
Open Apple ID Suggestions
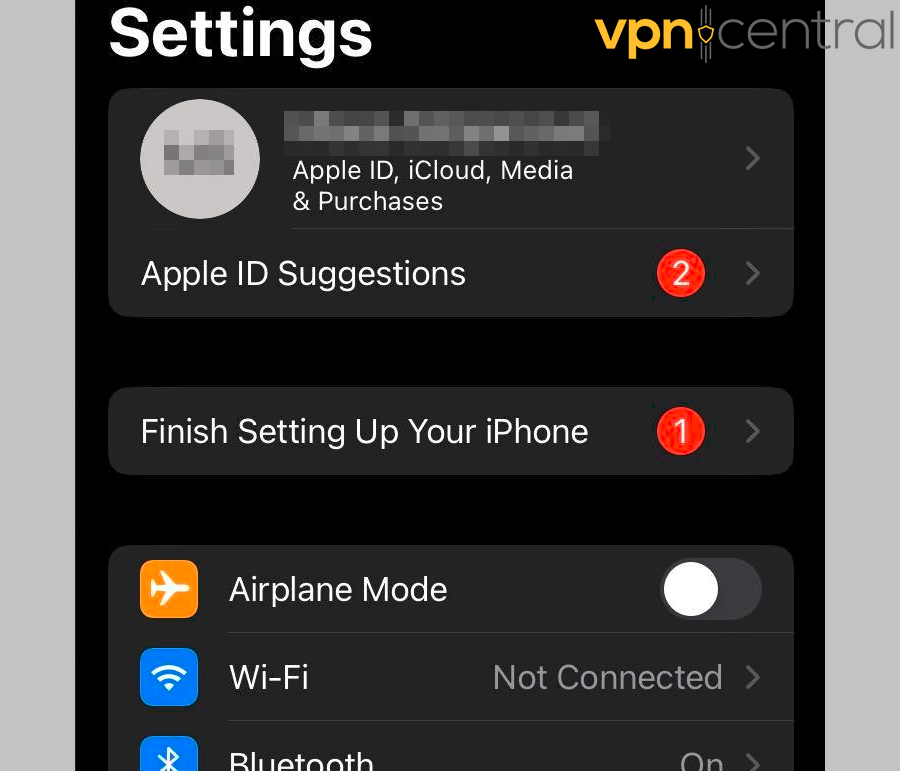(450, 274)
